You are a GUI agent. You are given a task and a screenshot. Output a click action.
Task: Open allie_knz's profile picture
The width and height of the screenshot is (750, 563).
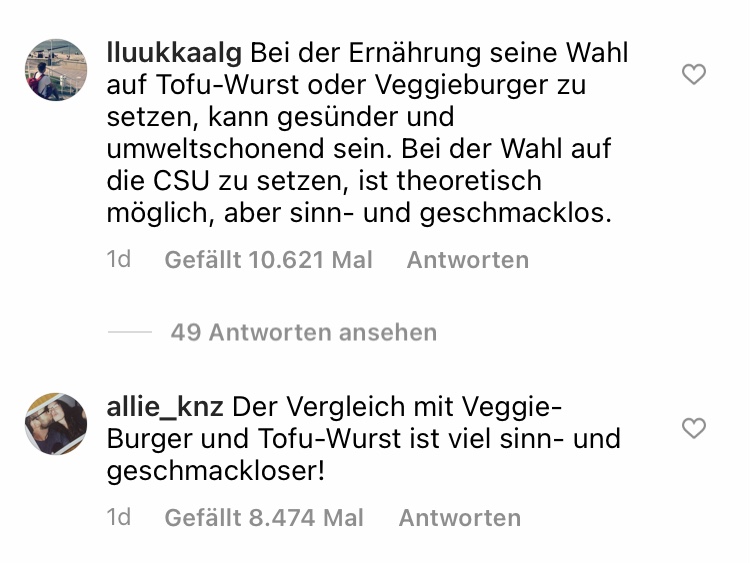pos(56,424)
